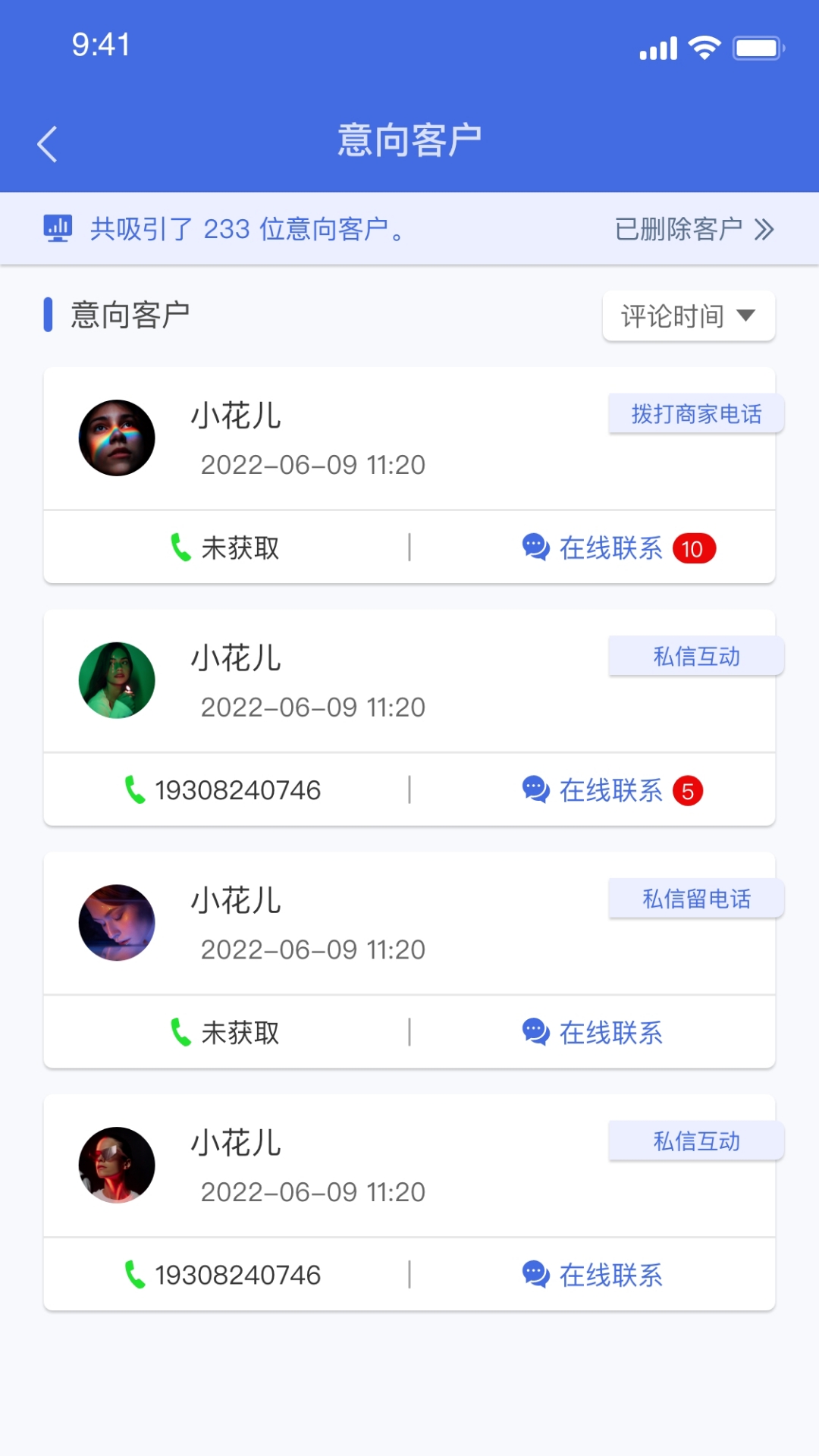The width and height of the screenshot is (819, 1456).
Task: Tap the back arrow to leave 意向客户 page
Action: coord(48,143)
